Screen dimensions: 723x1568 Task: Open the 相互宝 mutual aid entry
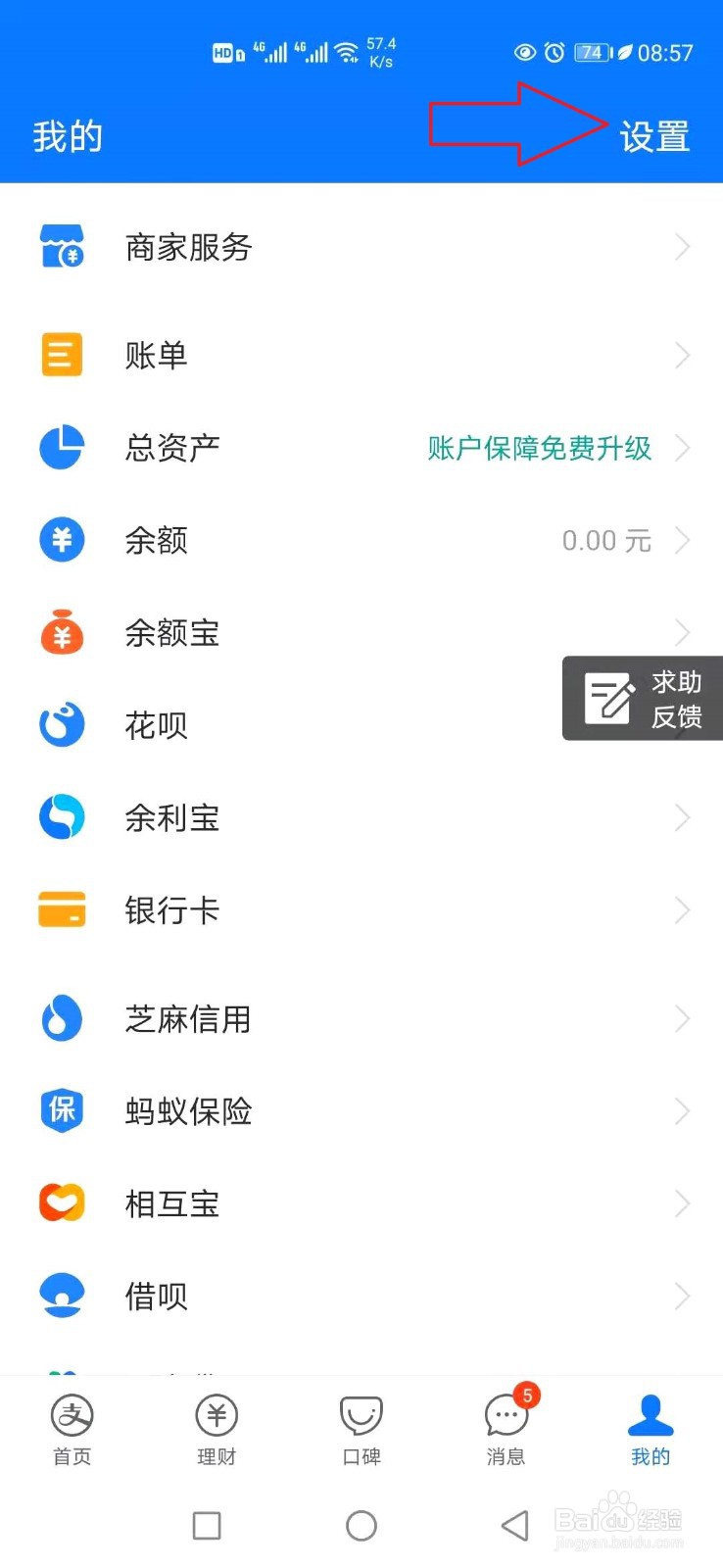tap(61, 1202)
